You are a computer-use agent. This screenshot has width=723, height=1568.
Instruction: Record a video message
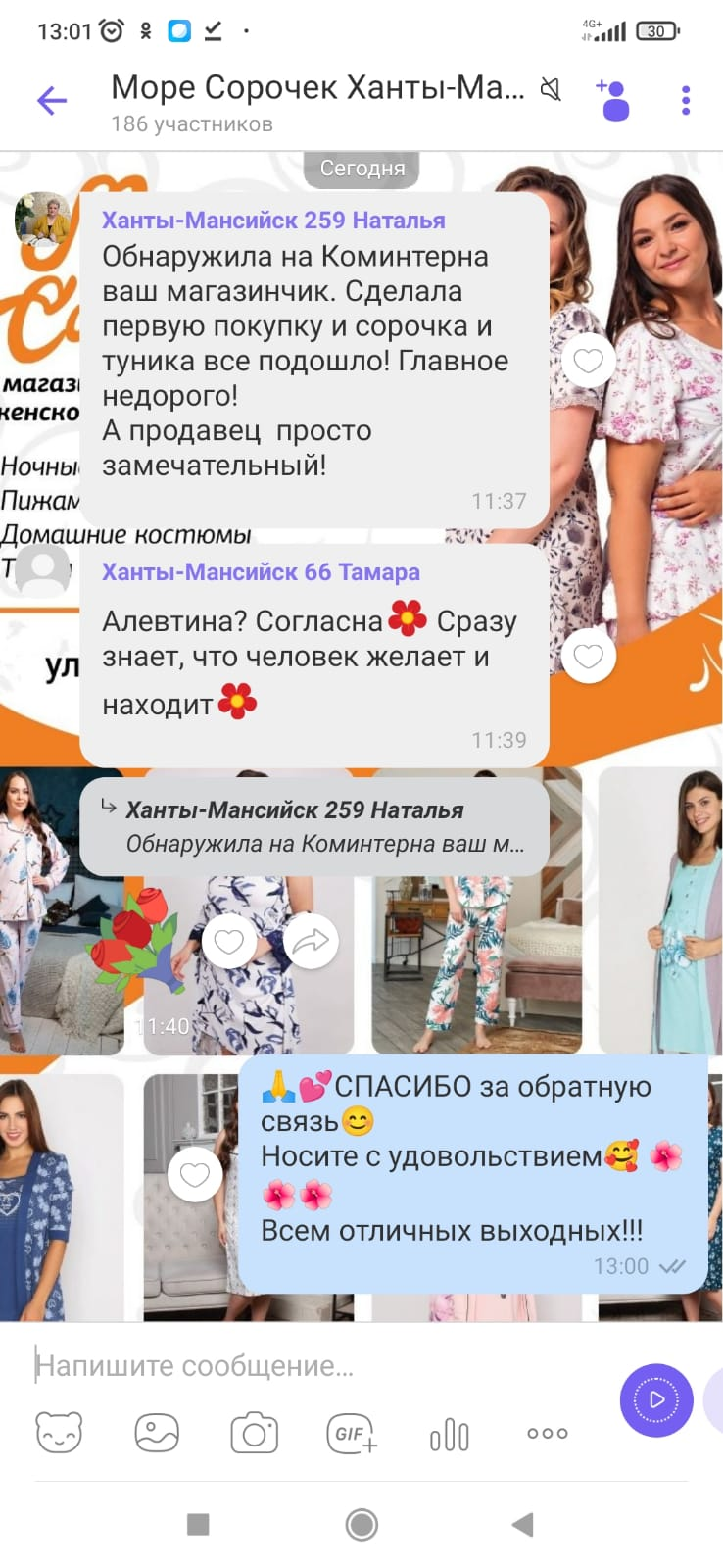(656, 1399)
